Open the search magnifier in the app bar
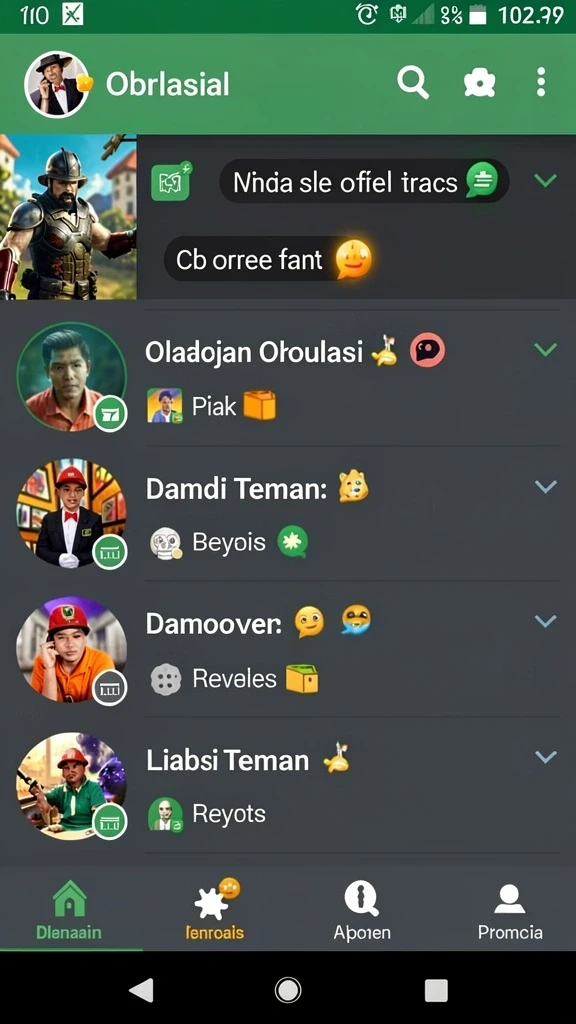Screen dimensions: 576x1024 coord(413,84)
